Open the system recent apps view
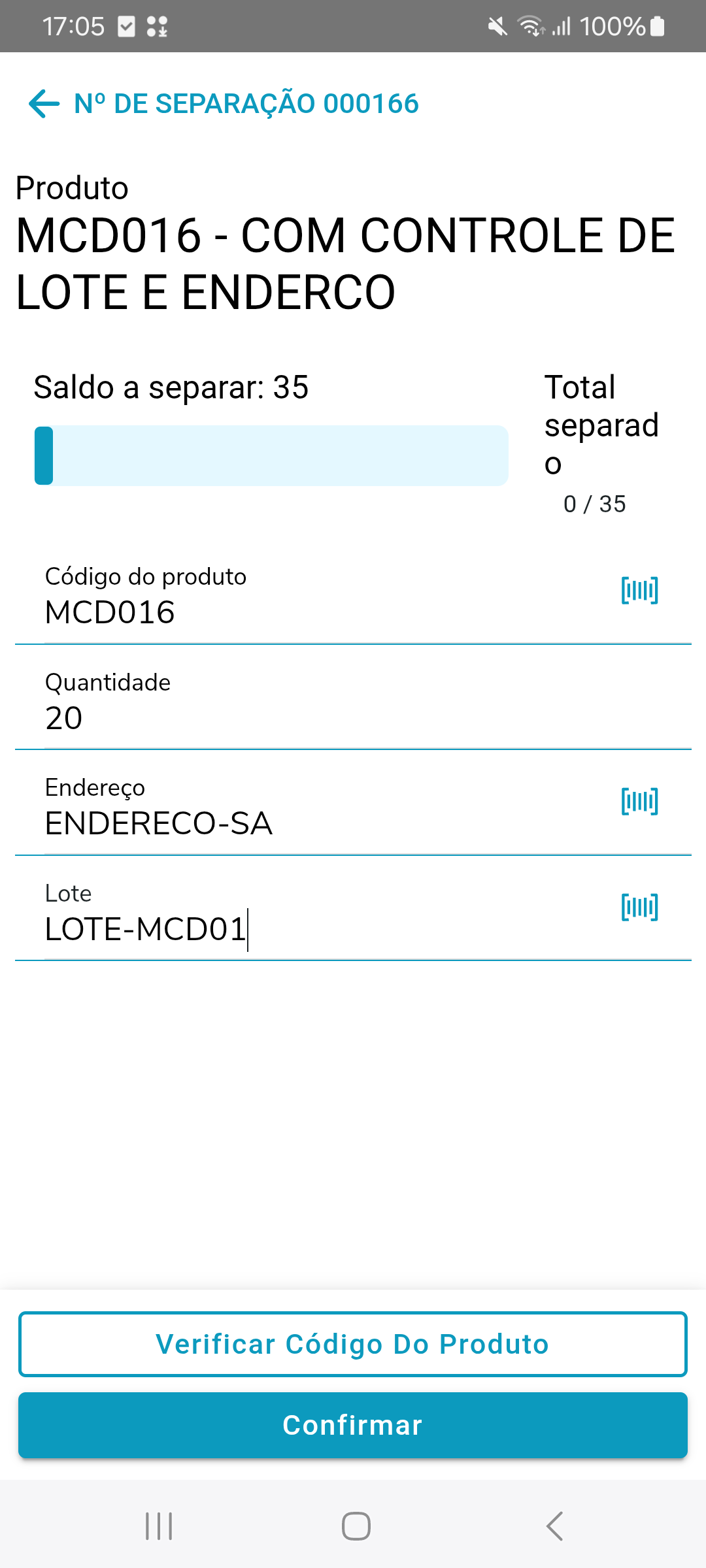 click(x=159, y=1526)
